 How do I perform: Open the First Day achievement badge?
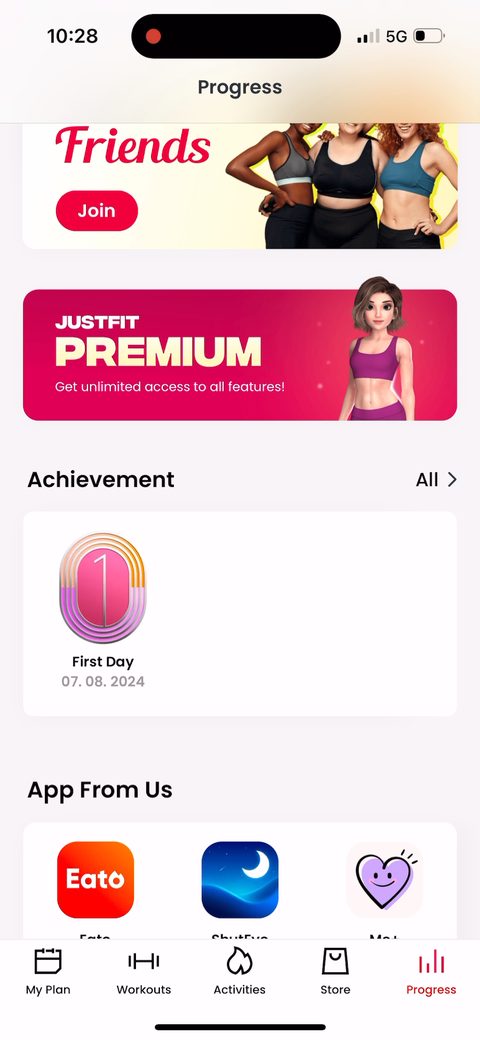pos(103,588)
